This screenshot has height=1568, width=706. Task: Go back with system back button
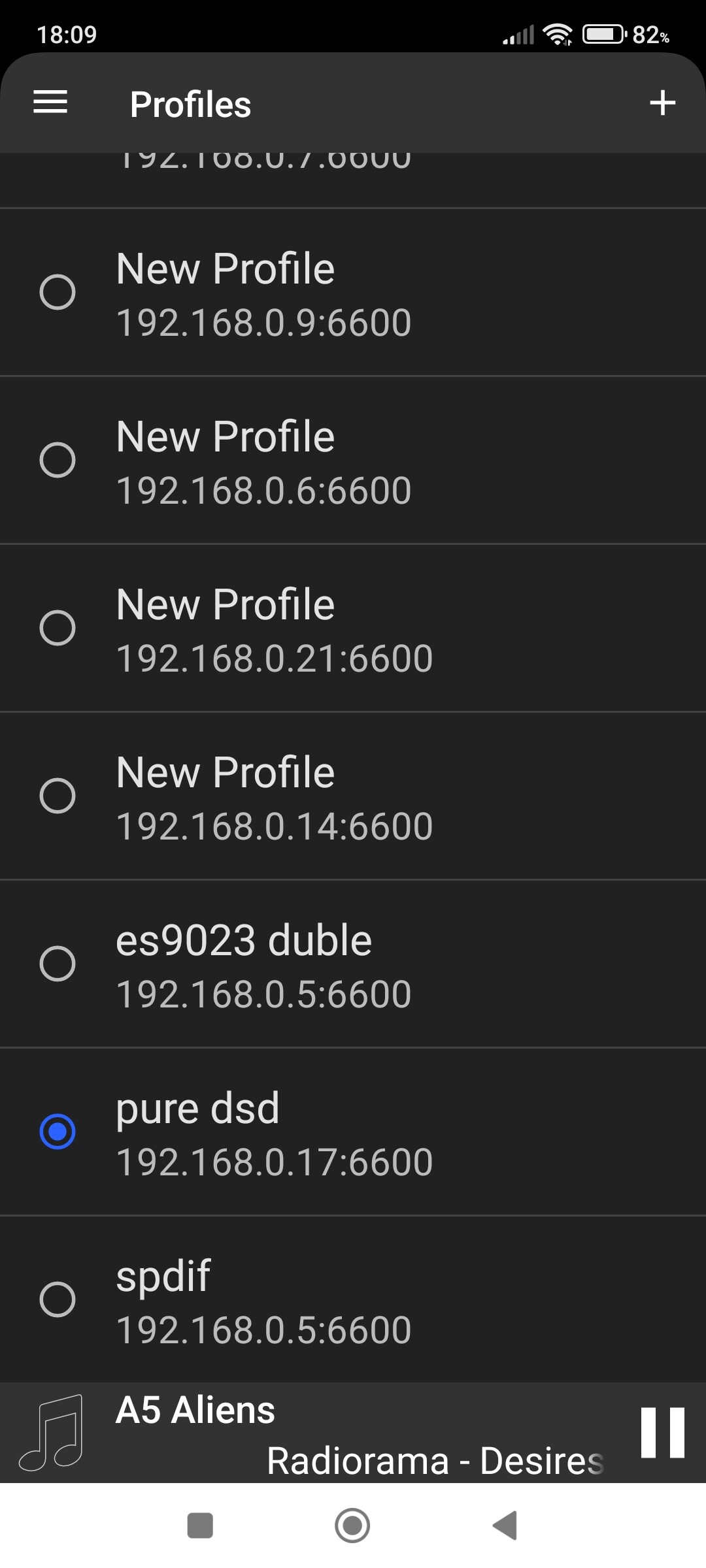(x=505, y=1526)
